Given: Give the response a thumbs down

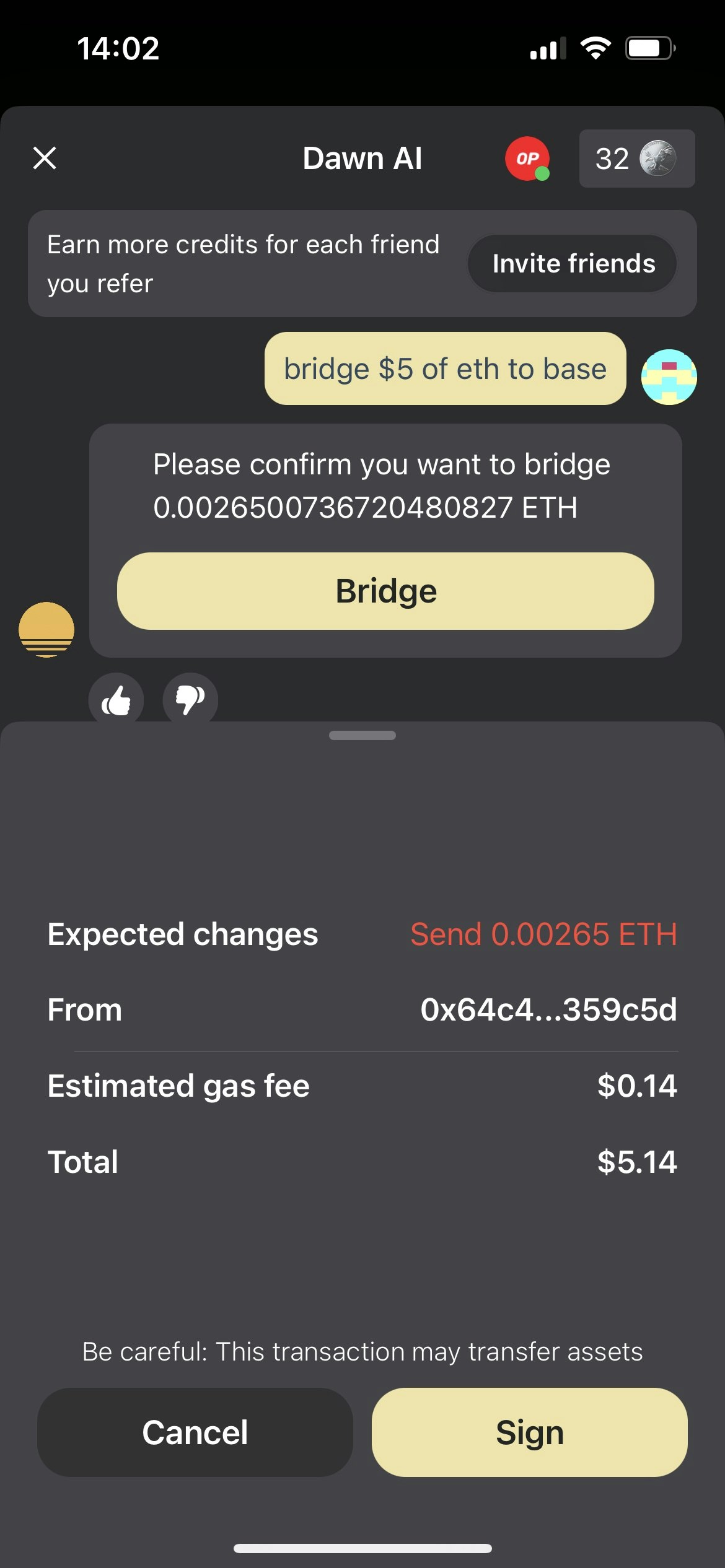Looking at the screenshot, I should click(190, 700).
